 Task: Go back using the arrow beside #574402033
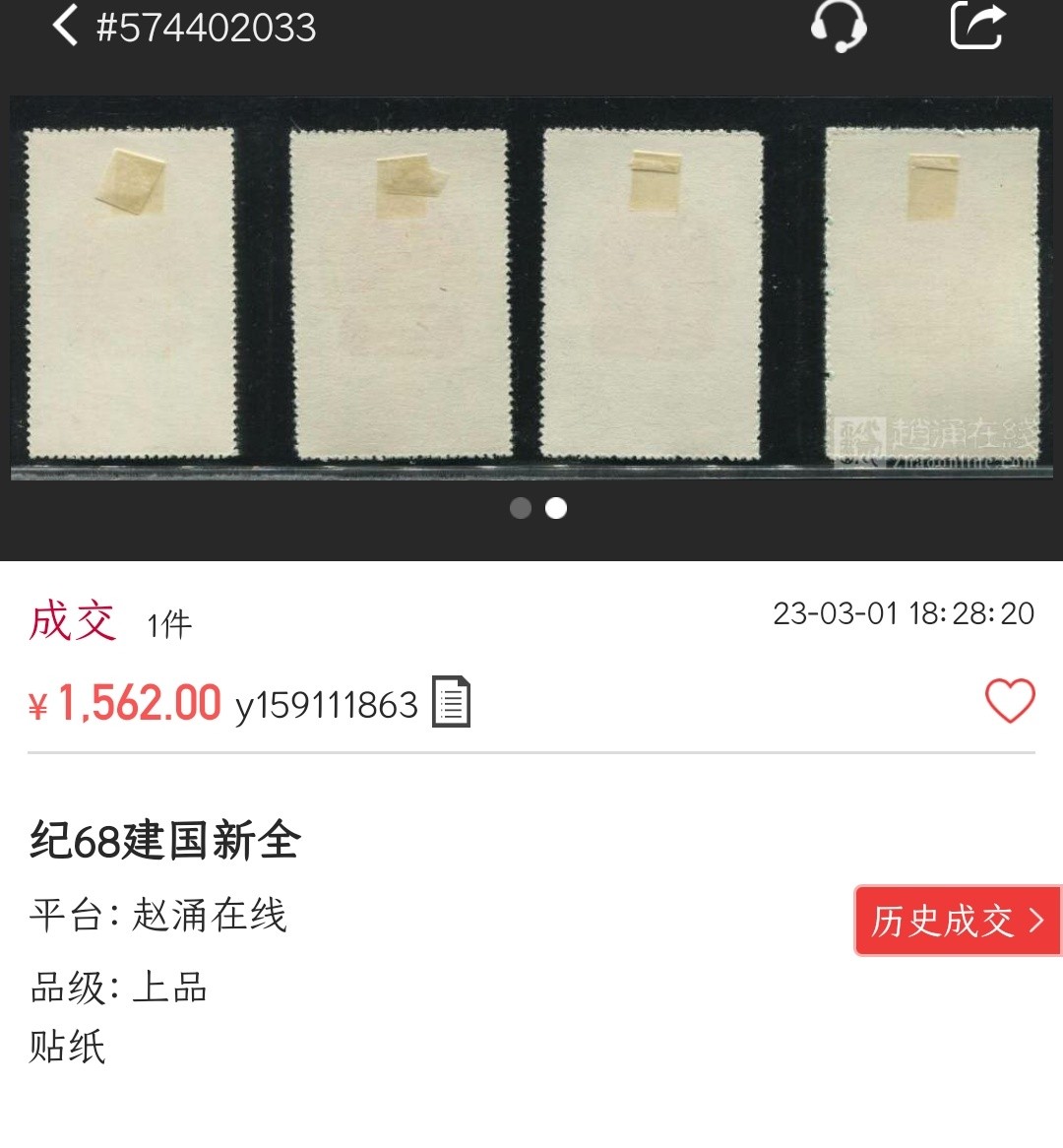tap(65, 26)
